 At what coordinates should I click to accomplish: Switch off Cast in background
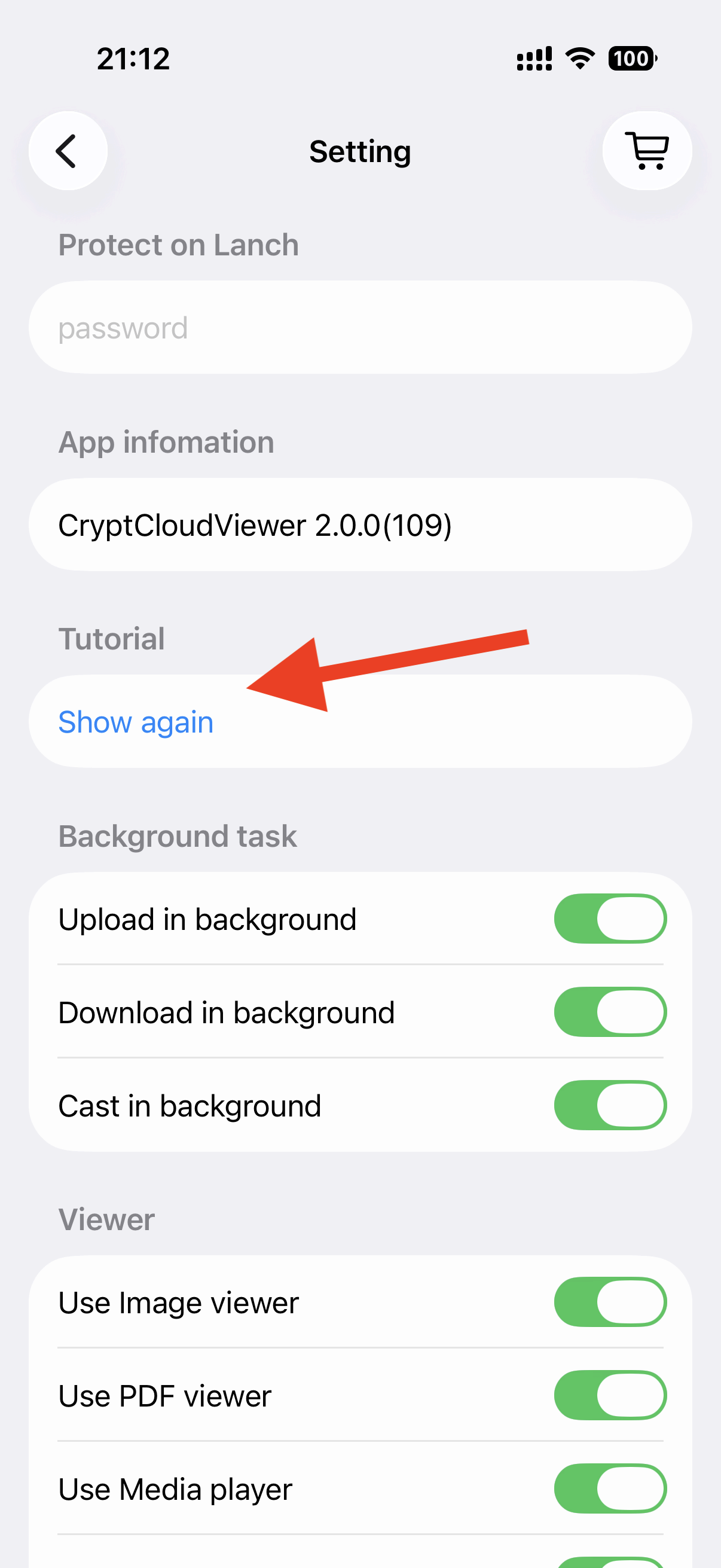pos(610,1105)
